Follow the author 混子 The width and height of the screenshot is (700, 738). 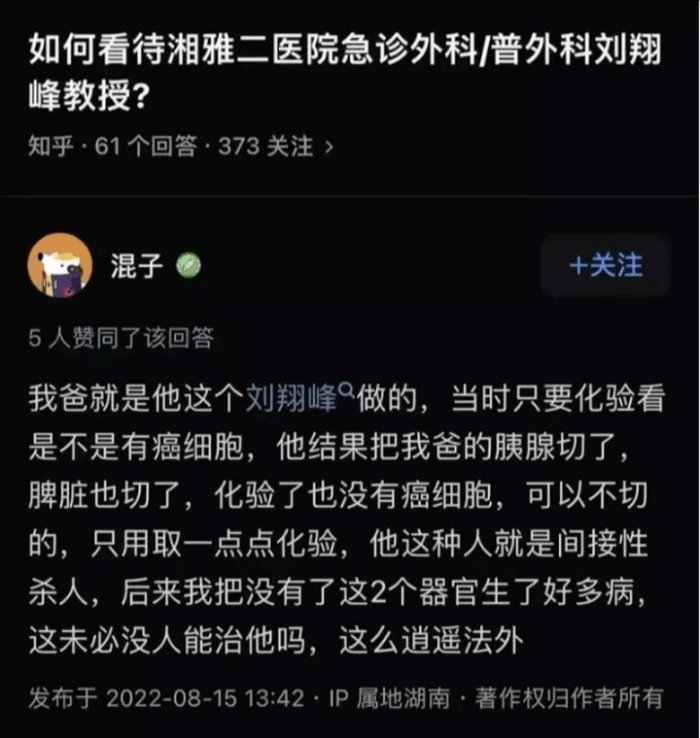coord(604,265)
